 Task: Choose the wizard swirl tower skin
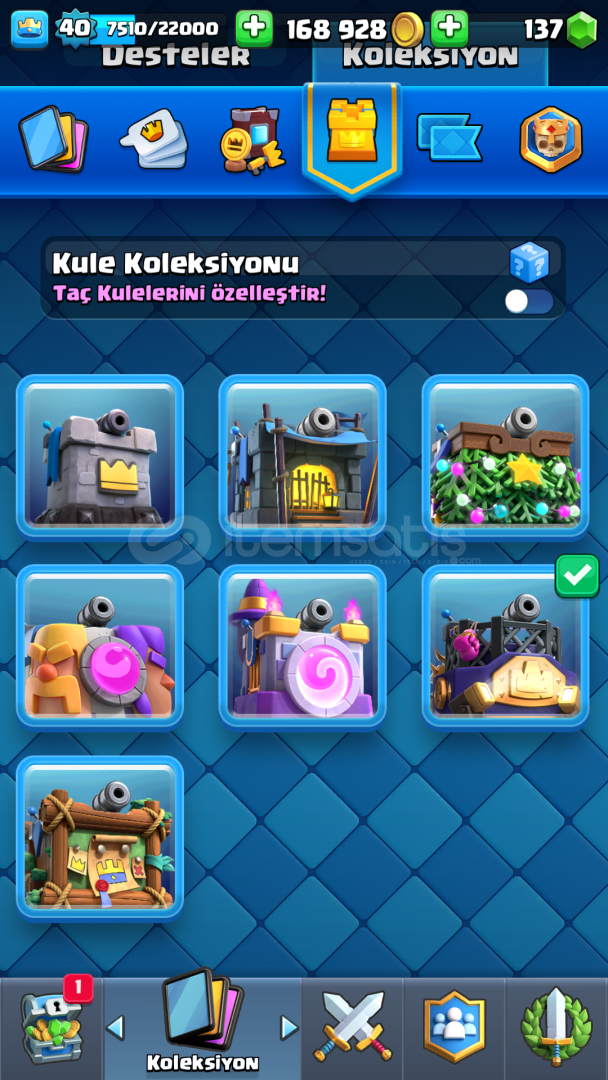point(302,647)
